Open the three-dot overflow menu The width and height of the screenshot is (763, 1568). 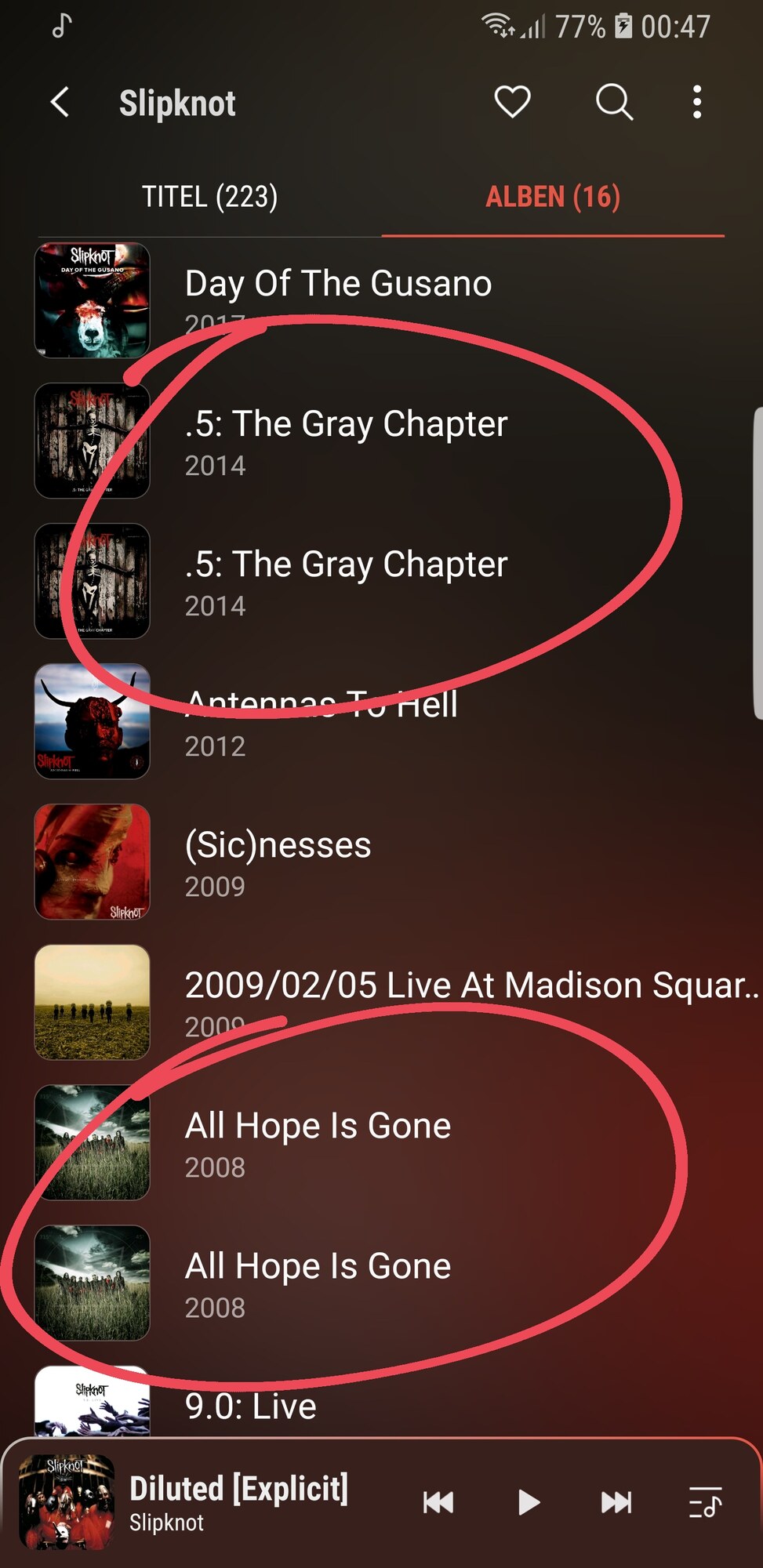pyautogui.click(x=696, y=102)
